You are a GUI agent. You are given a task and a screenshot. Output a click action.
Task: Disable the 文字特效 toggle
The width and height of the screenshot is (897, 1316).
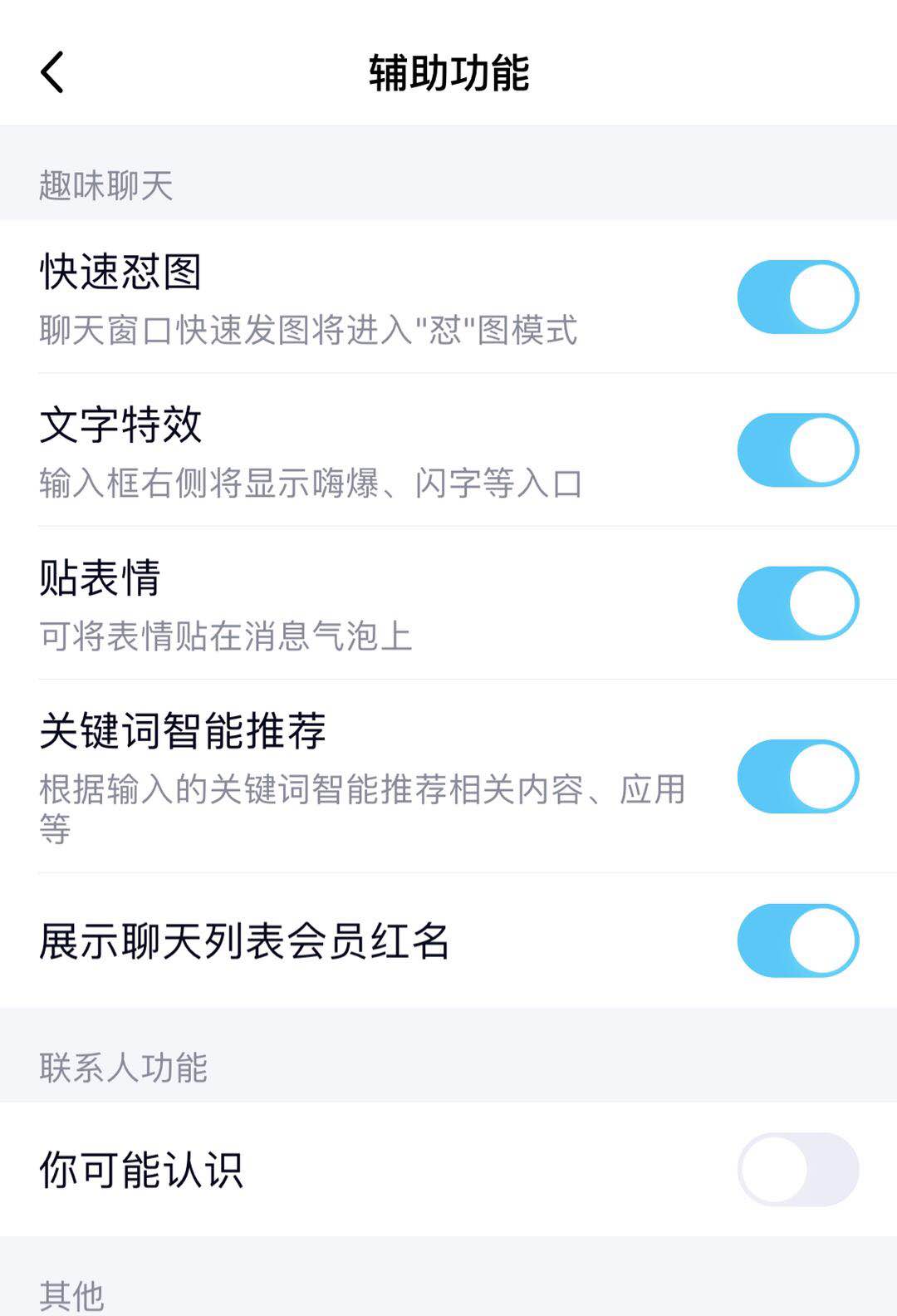point(797,449)
